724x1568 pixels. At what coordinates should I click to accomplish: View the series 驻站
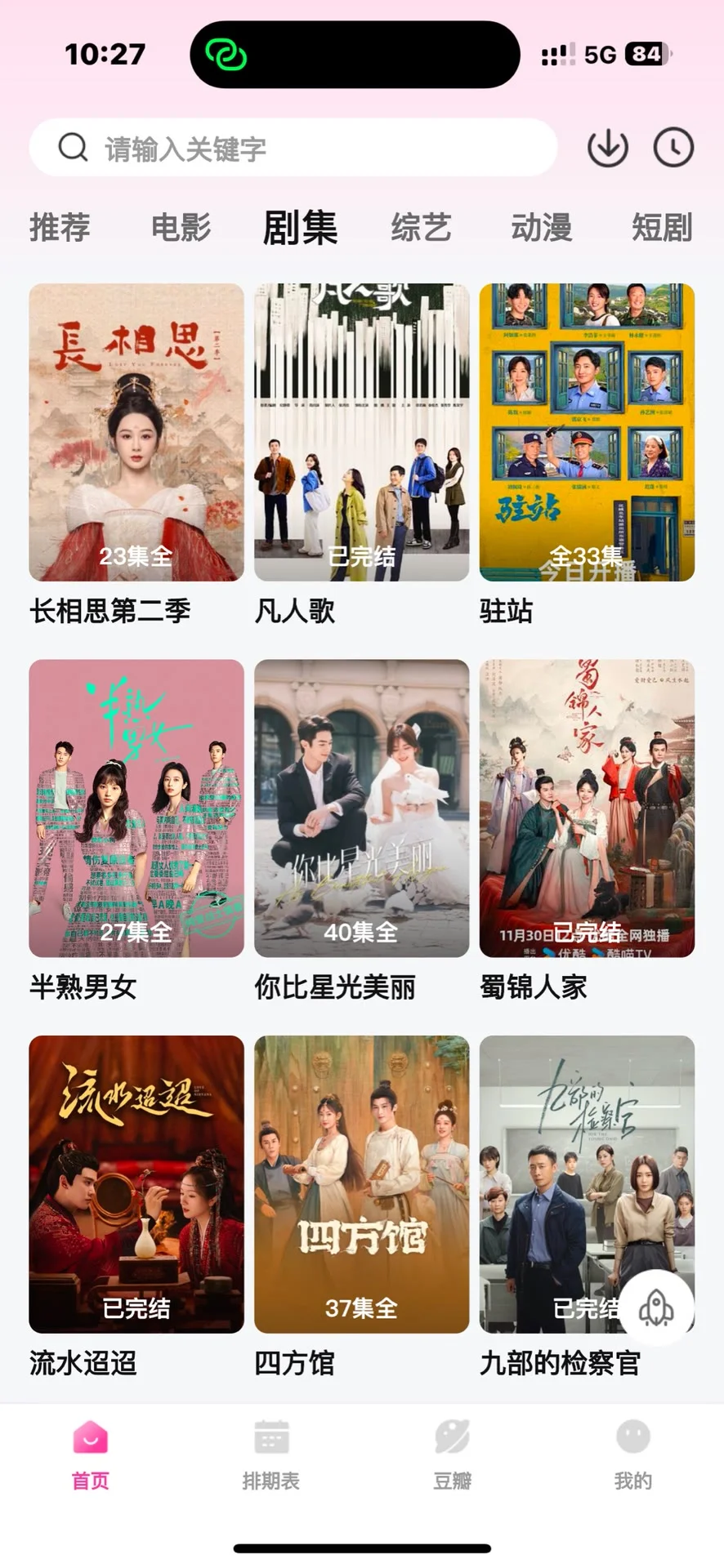point(587,433)
